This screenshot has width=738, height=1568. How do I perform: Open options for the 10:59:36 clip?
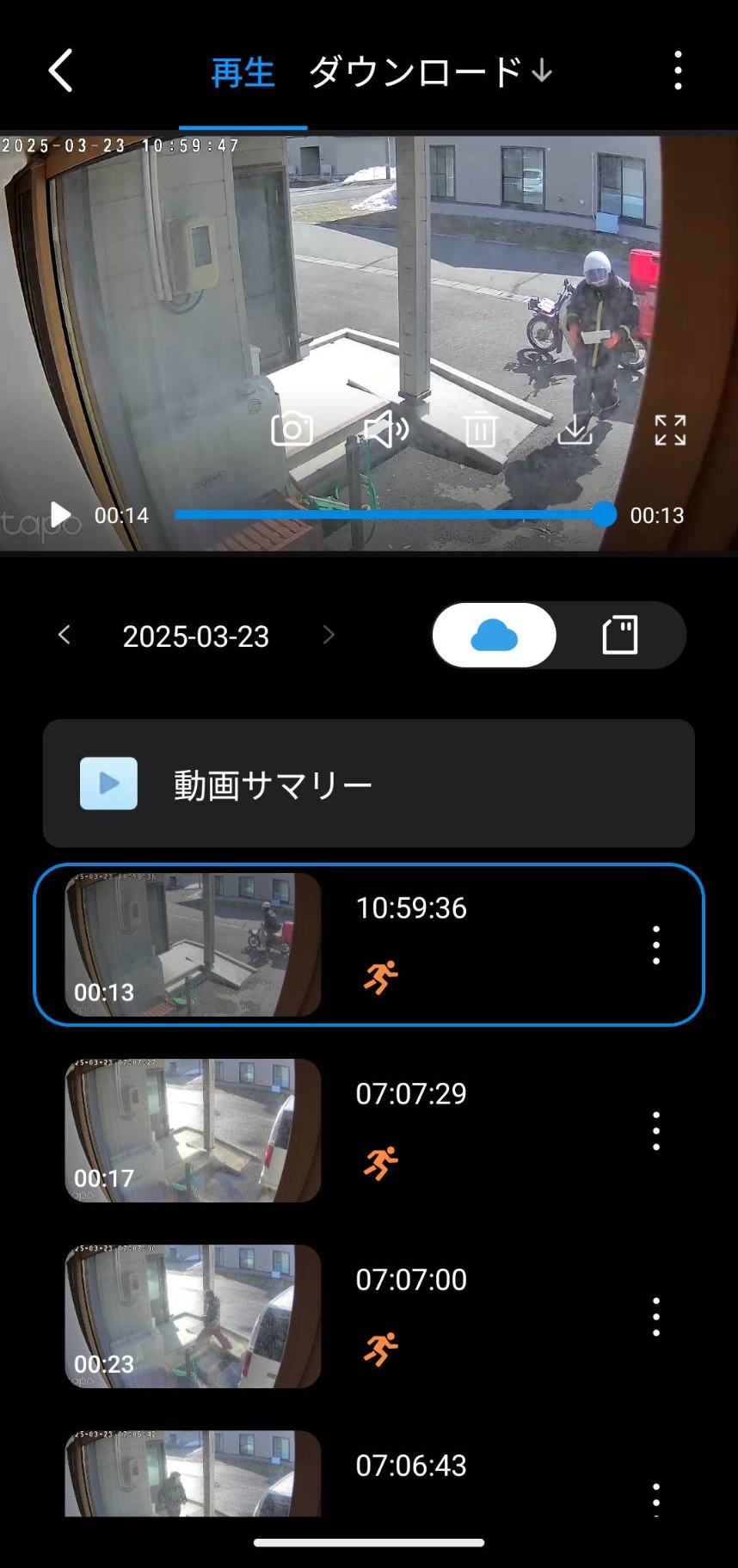655,944
